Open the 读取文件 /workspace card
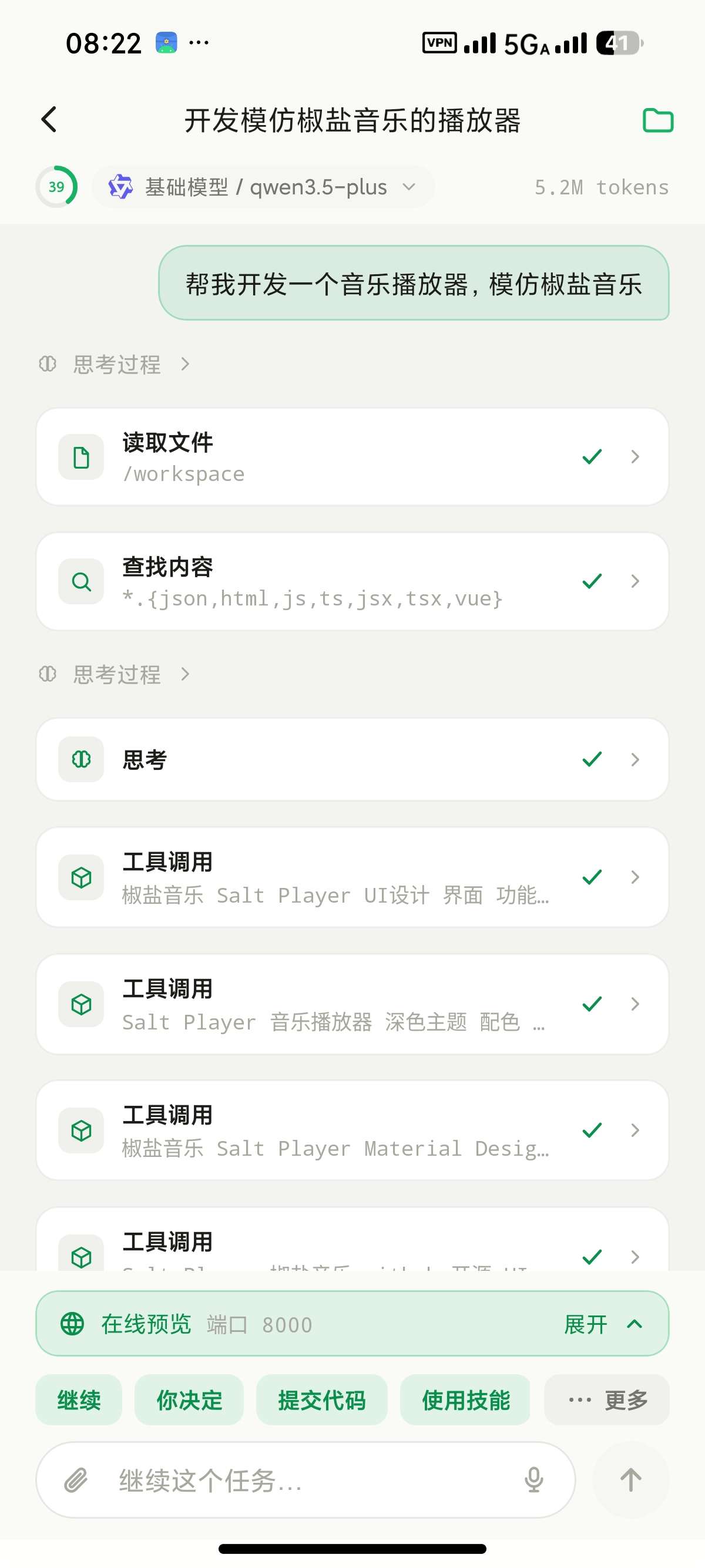This screenshot has width=705, height=1568. click(352, 456)
